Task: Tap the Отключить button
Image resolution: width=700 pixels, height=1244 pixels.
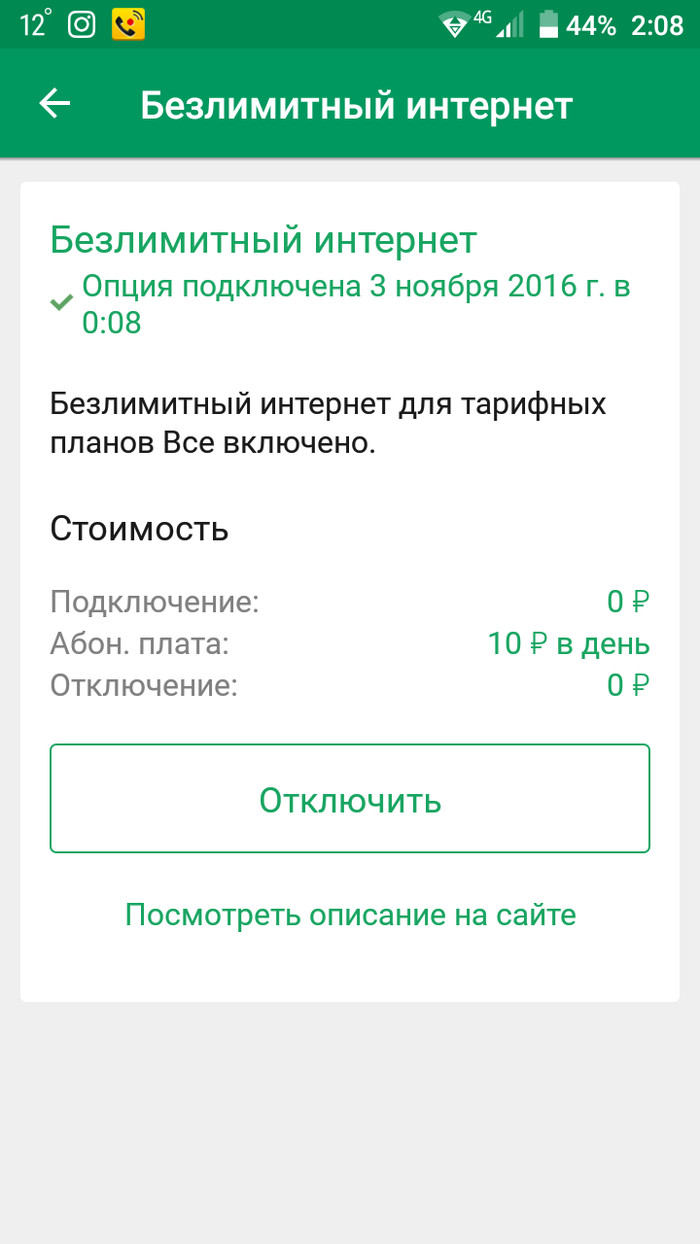Action: pos(350,799)
